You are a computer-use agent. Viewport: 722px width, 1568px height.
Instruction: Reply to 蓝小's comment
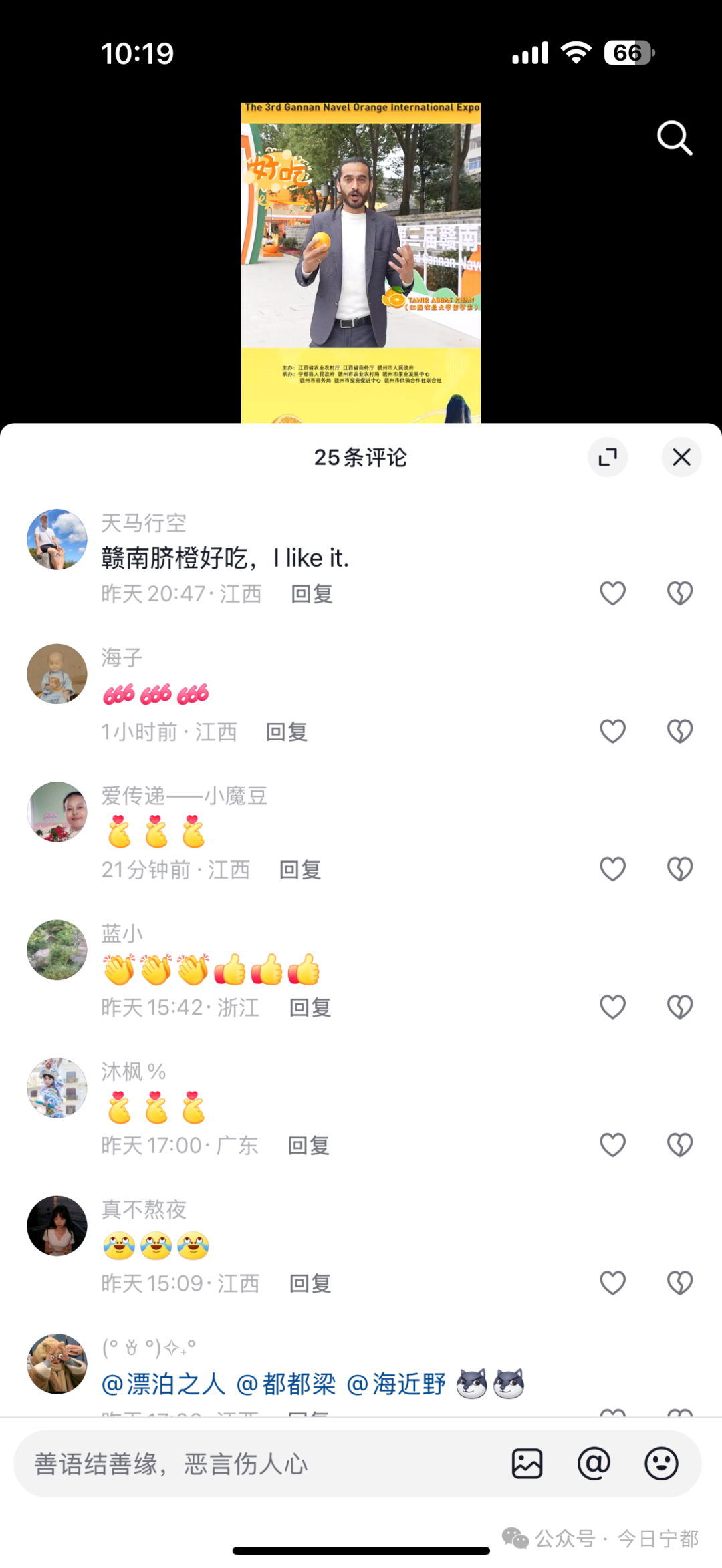310,1008
